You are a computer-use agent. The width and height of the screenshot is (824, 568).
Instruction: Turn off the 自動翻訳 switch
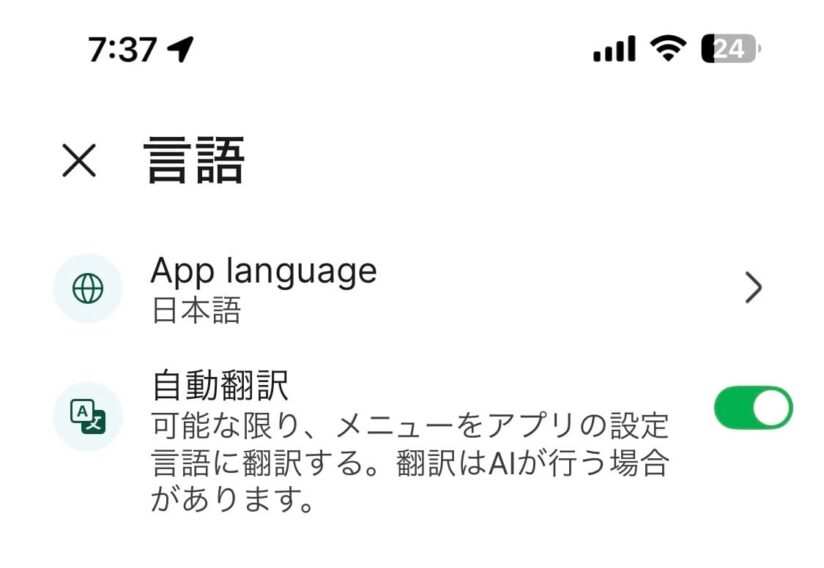pos(752,408)
